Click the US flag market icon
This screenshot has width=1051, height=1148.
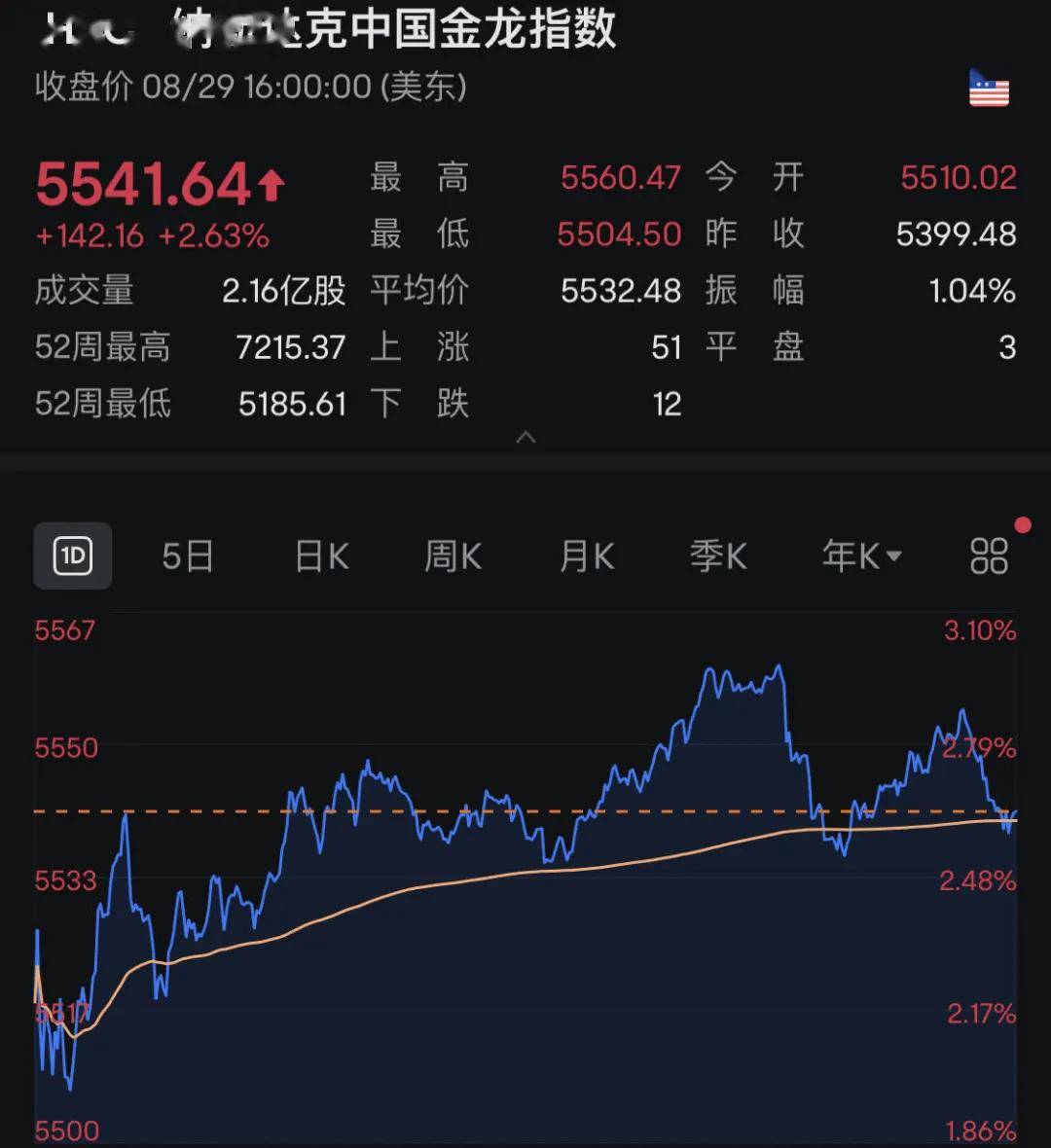coord(987,90)
